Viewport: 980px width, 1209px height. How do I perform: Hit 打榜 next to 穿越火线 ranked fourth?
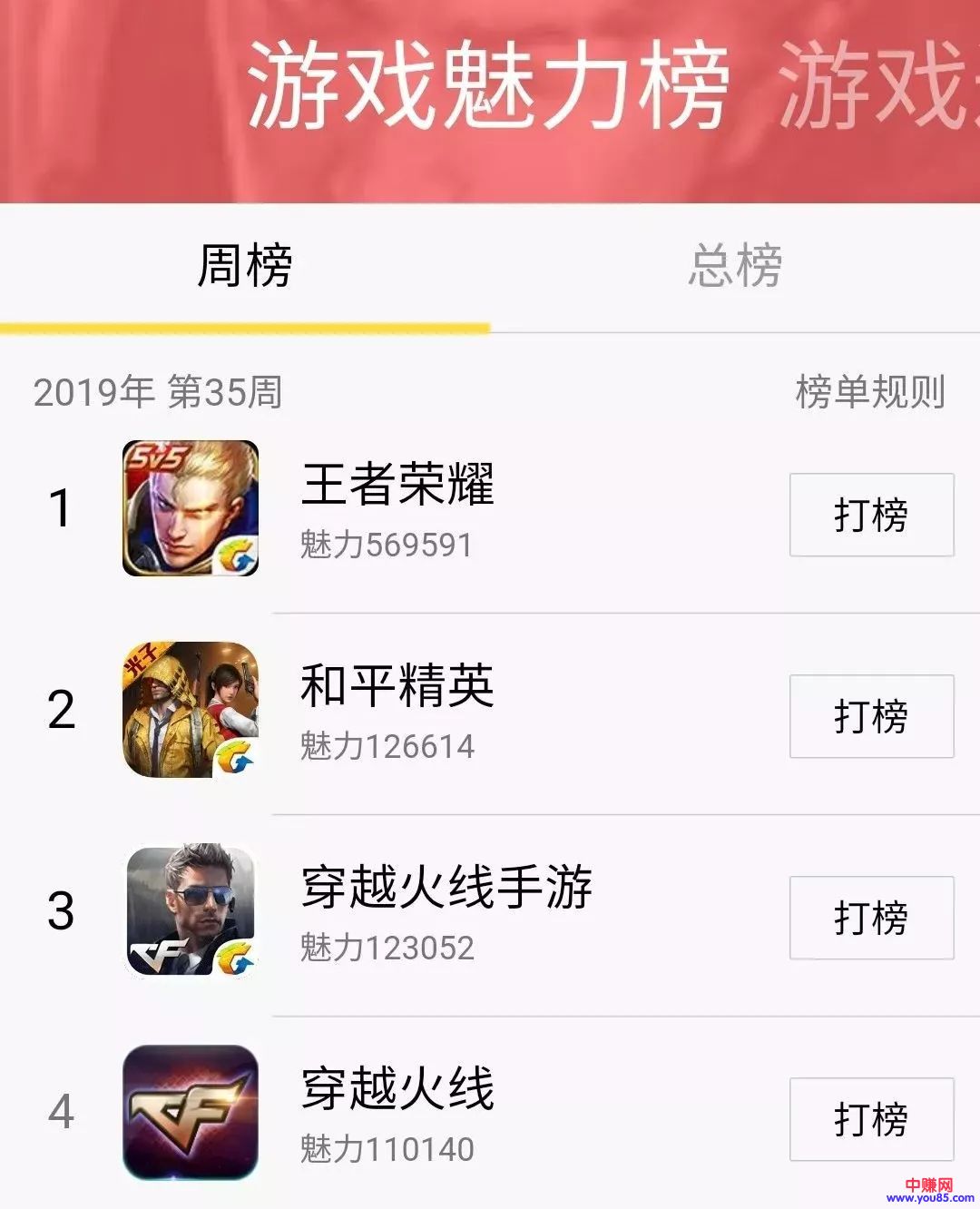coord(871,1119)
